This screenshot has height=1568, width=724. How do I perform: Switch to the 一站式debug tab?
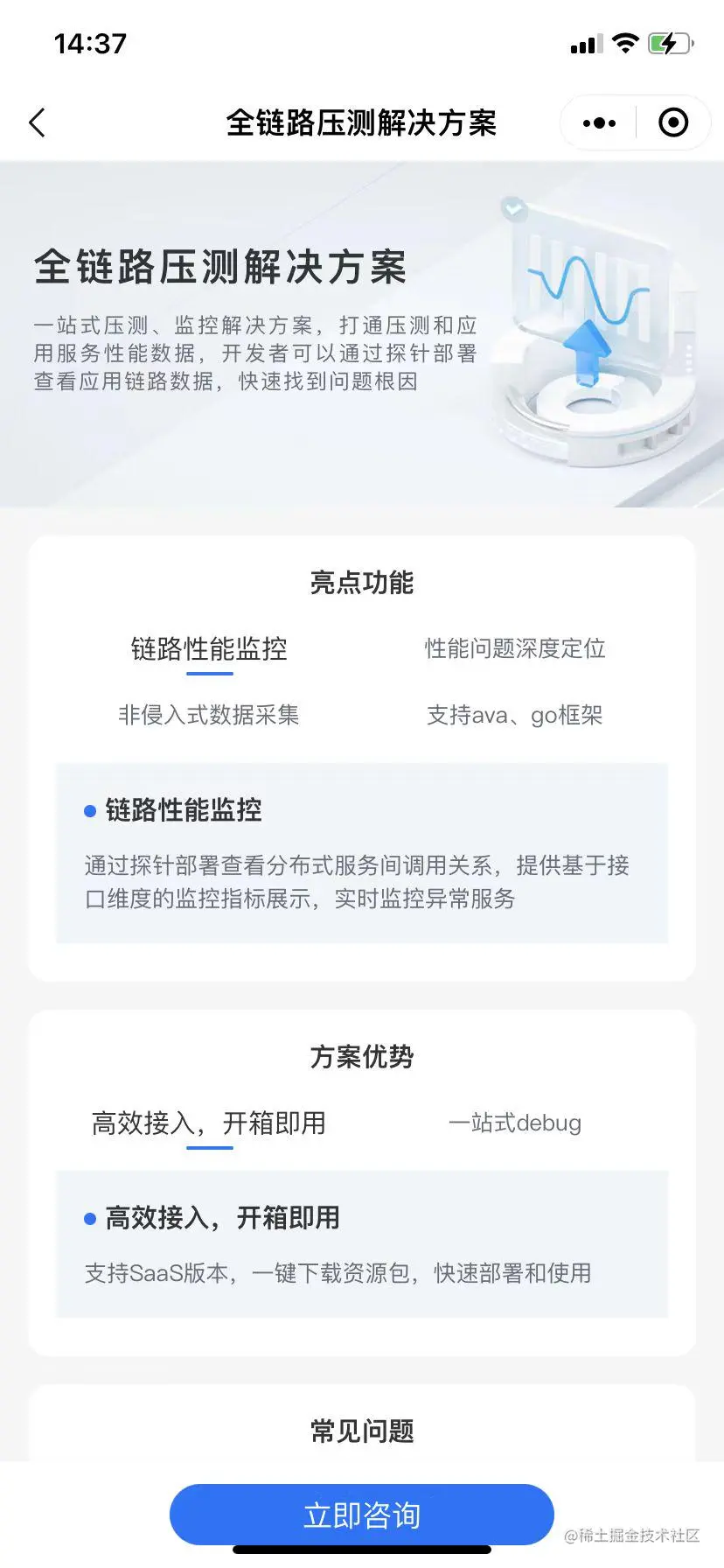pos(515,1123)
